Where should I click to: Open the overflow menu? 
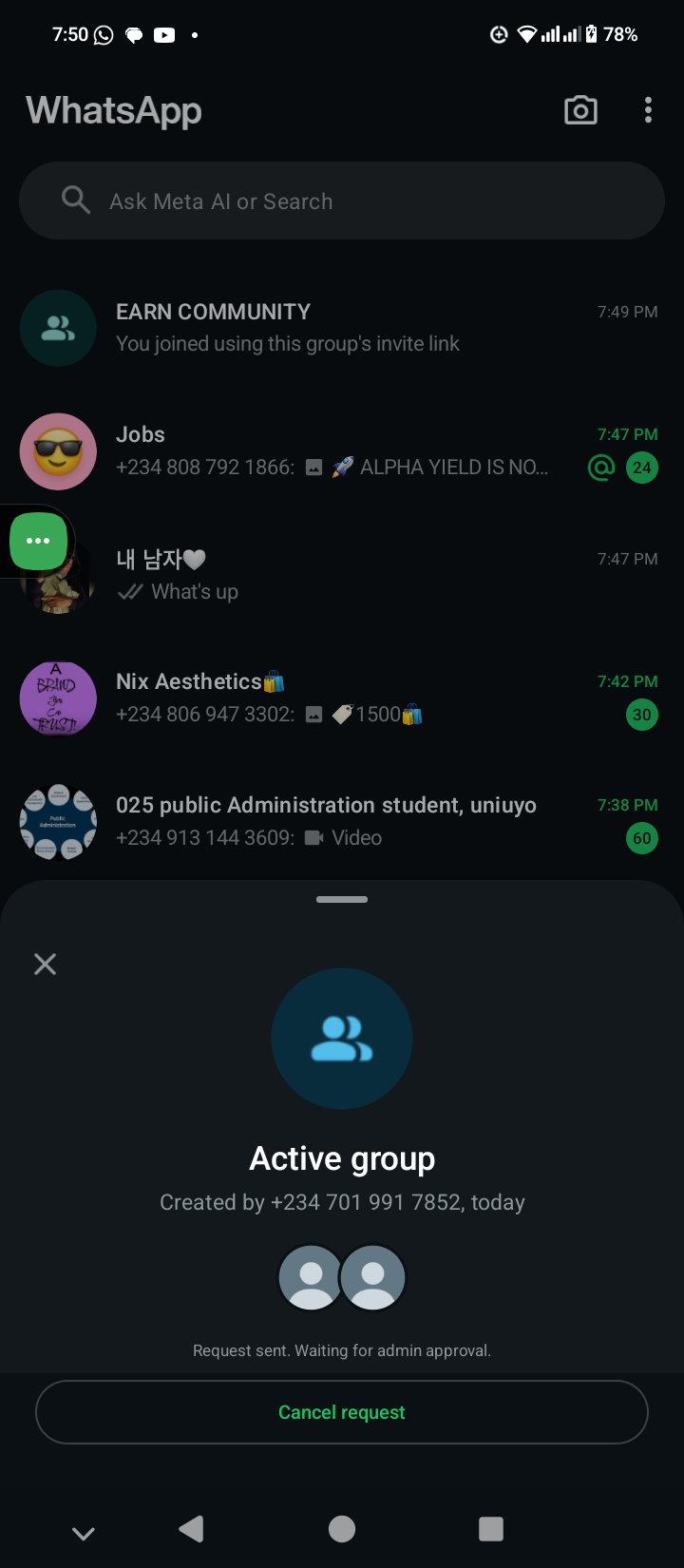648,110
